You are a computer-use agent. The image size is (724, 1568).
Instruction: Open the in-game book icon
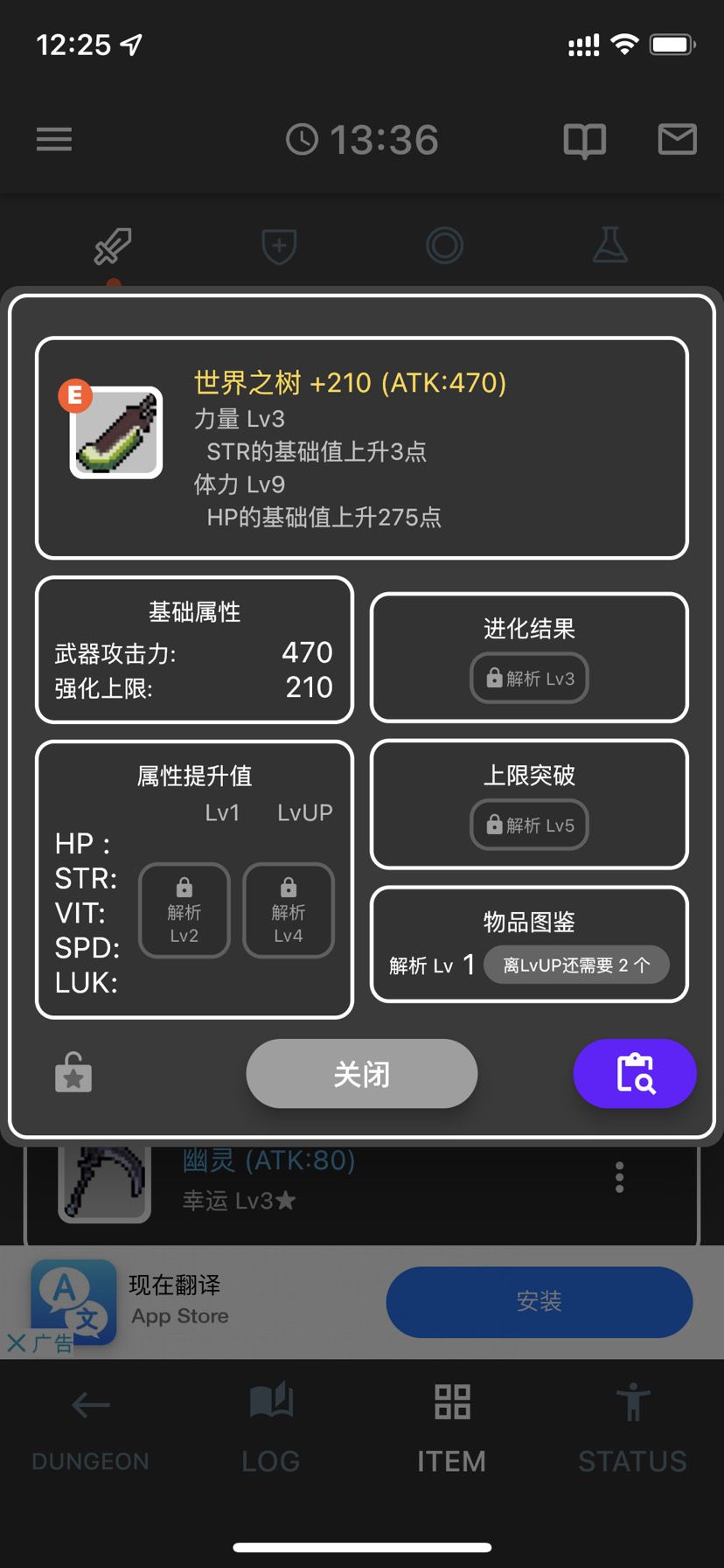(x=585, y=139)
